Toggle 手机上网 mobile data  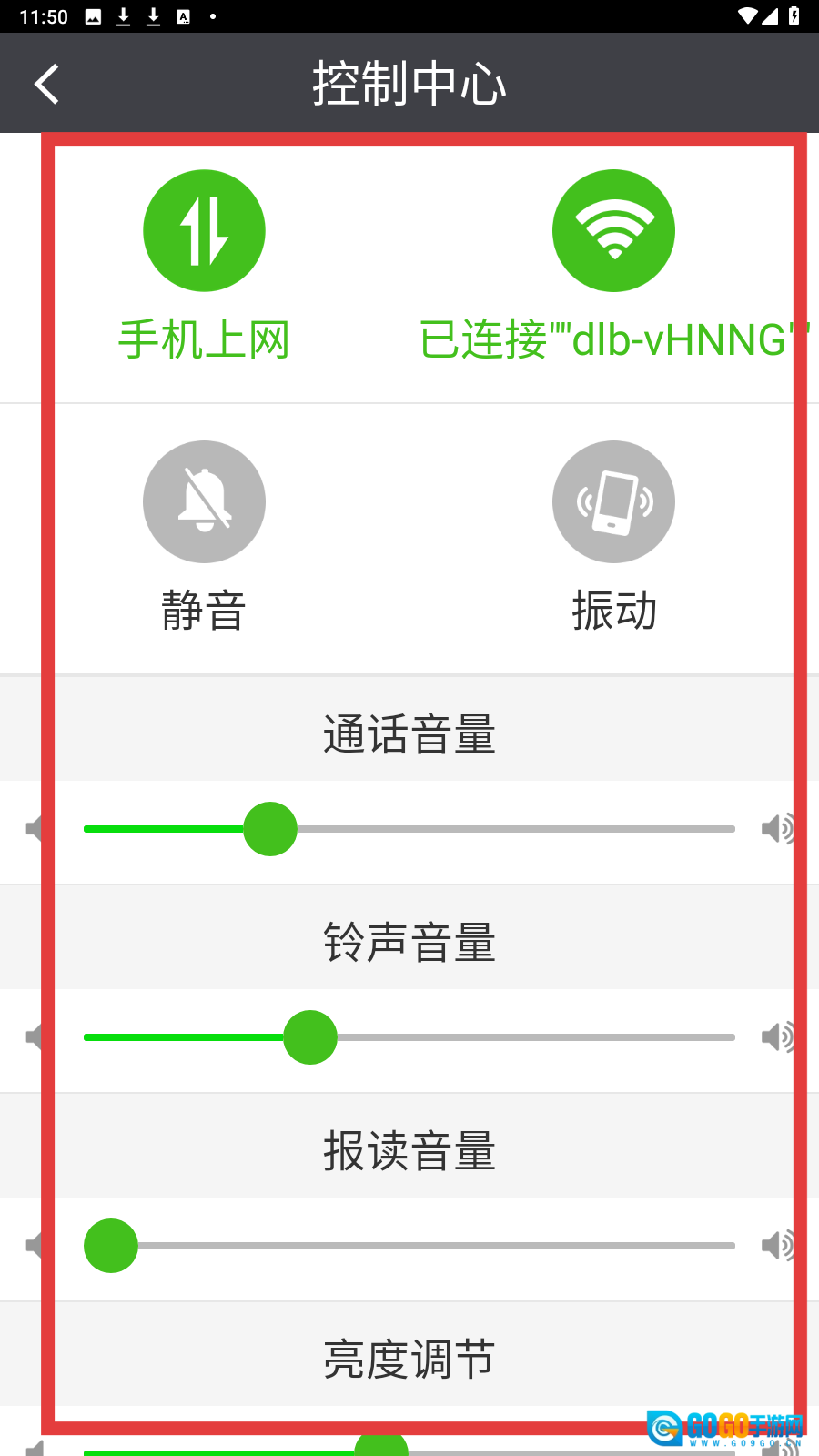coord(204,231)
